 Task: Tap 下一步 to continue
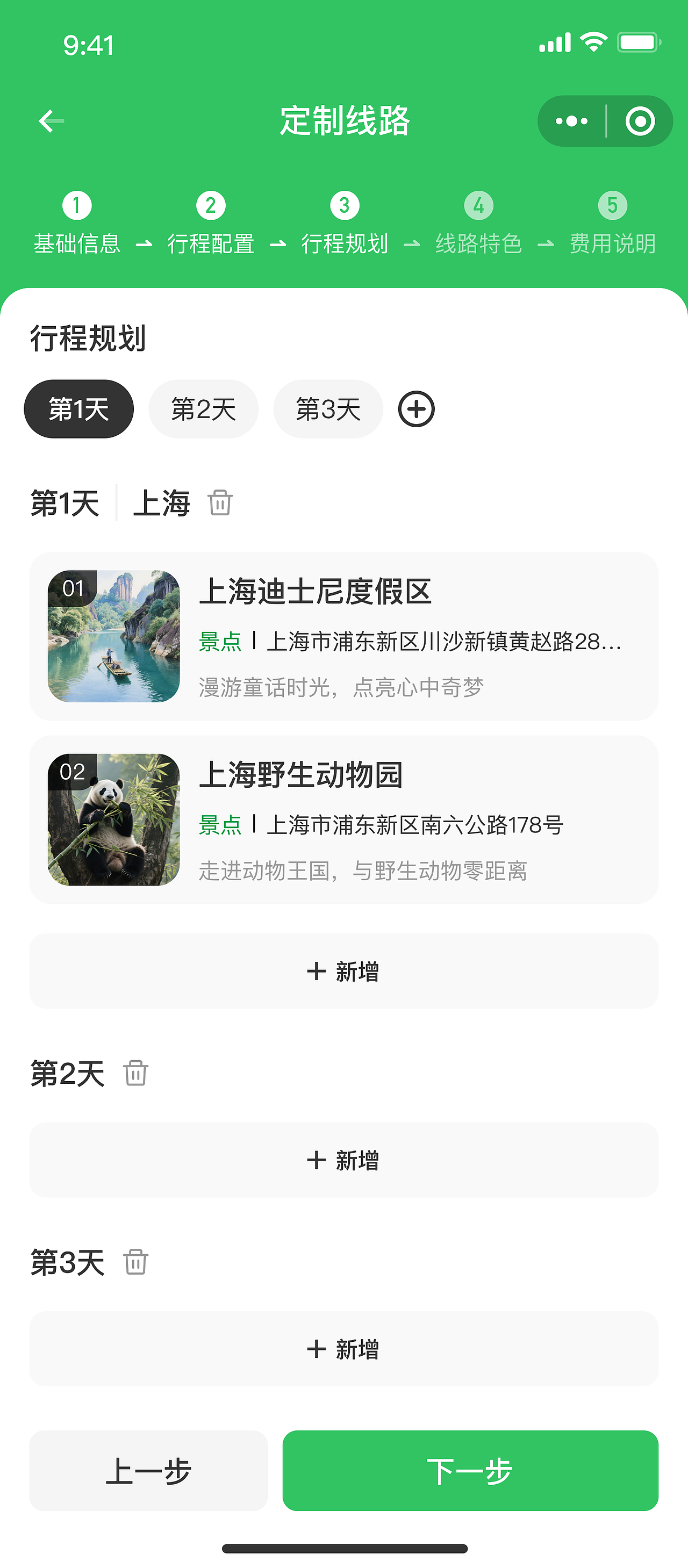[x=471, y=1471]
